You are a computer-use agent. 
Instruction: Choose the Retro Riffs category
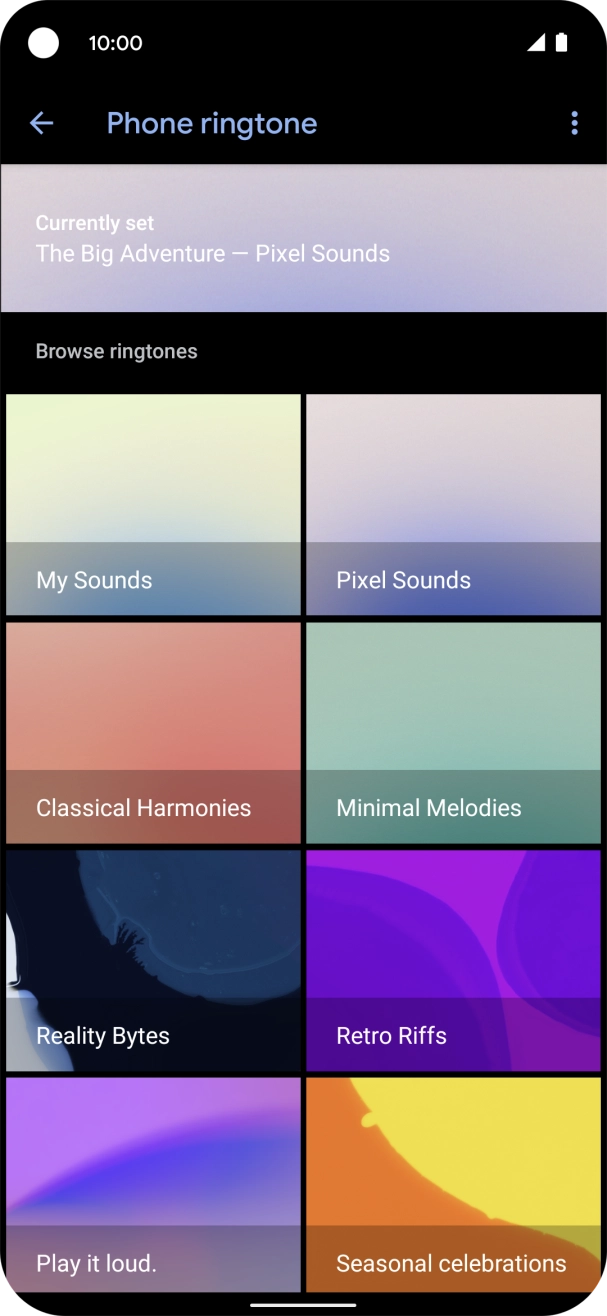(x=454, y=961)
